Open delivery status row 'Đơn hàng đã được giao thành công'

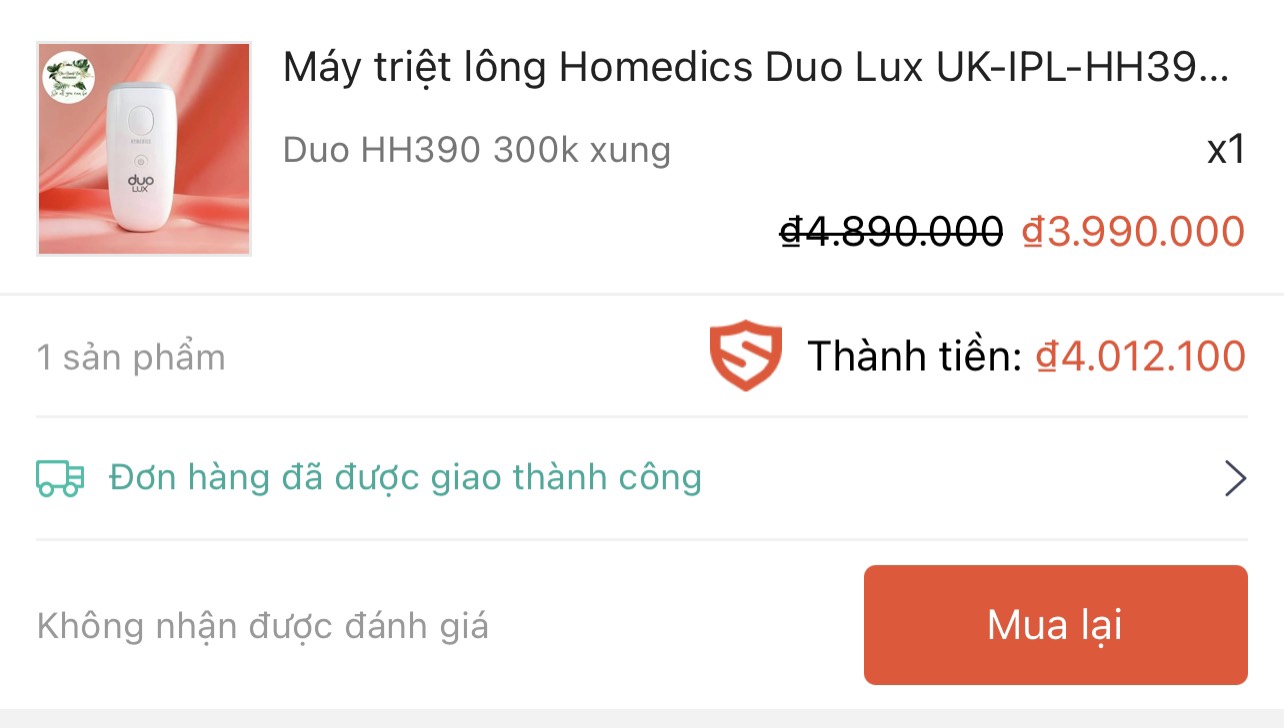click(x=640, y=478)
